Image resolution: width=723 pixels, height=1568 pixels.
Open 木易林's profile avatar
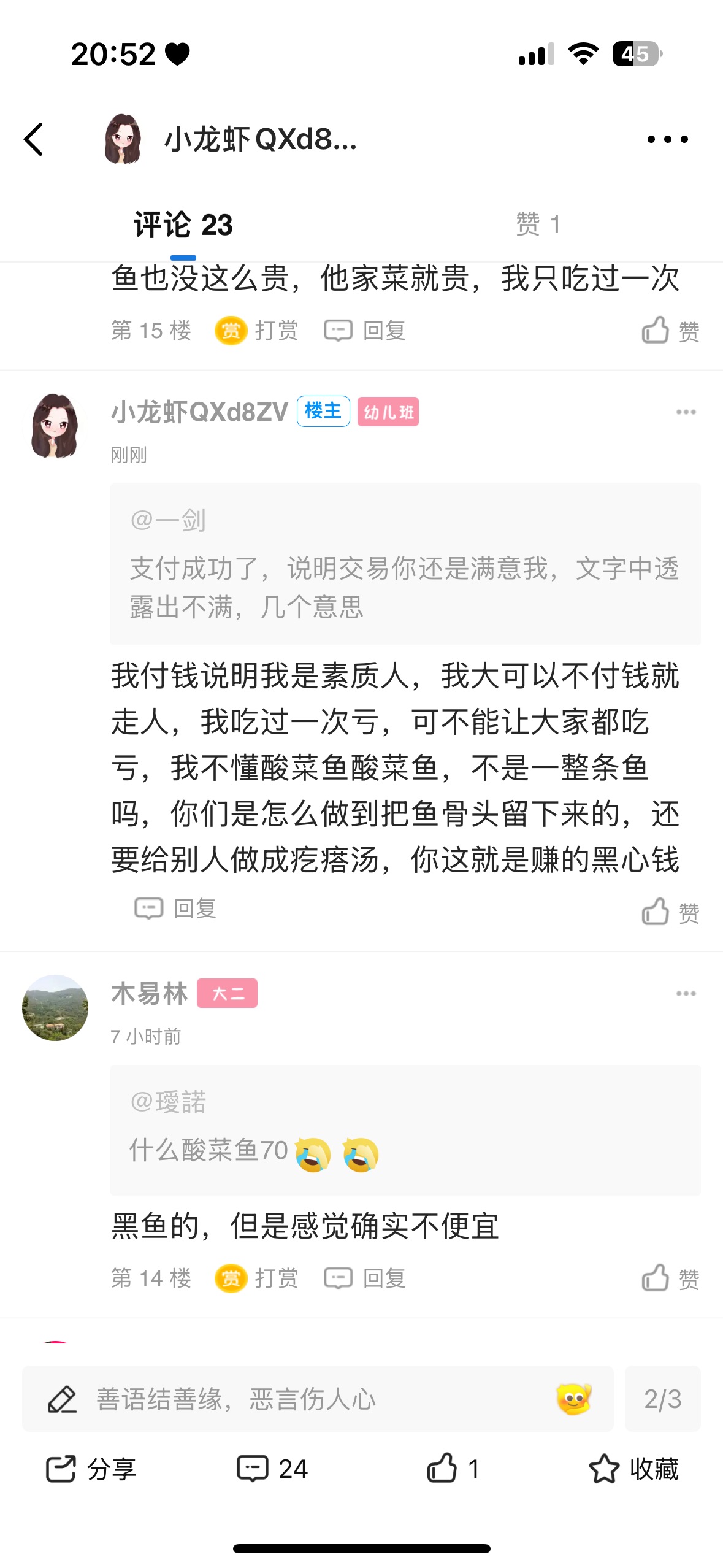55,1007
